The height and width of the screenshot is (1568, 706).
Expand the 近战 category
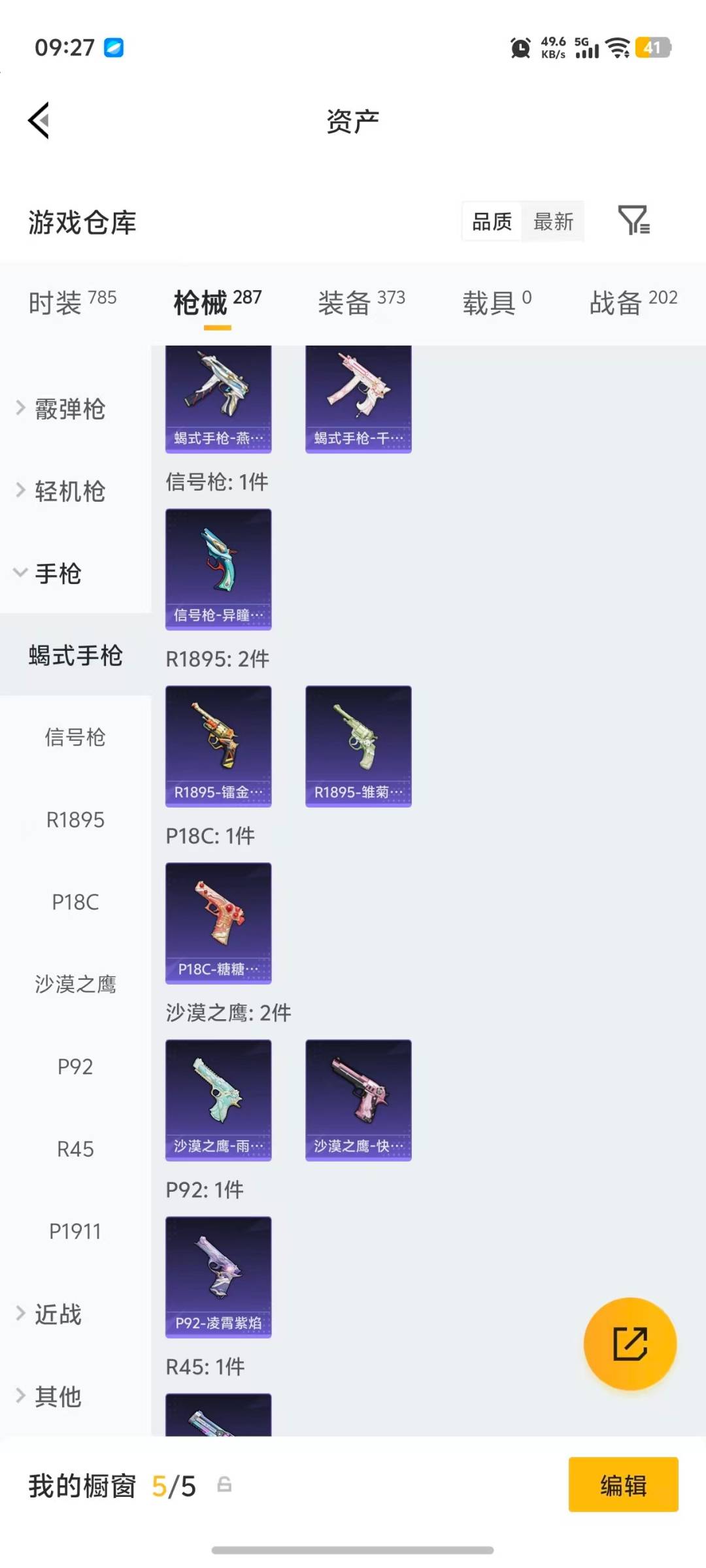[56, 1315]
